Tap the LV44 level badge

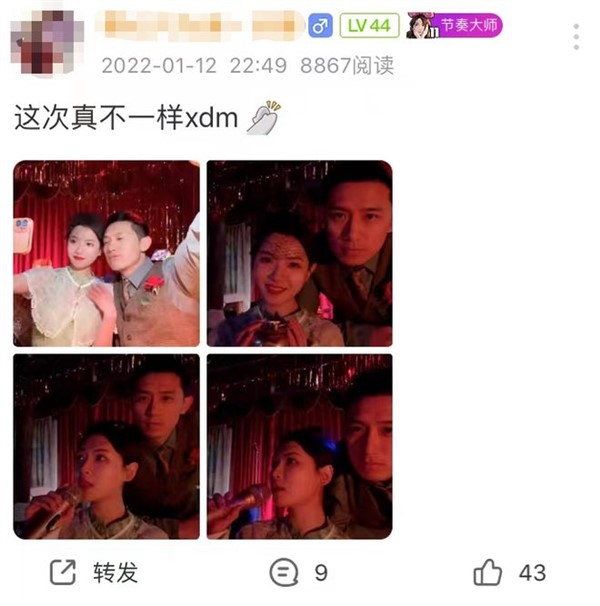coord(370,25)
